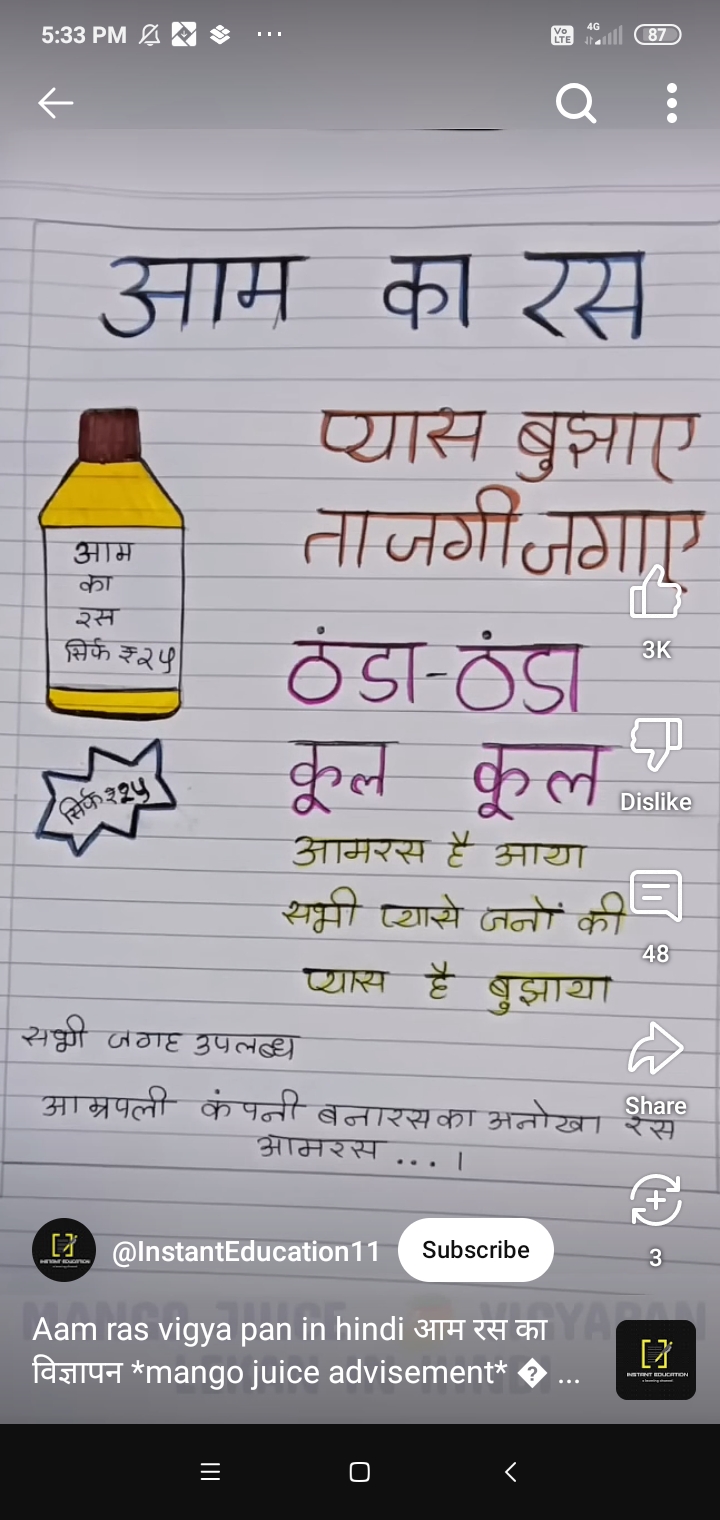Open the three-dot overflow menu

click(671, 102)
